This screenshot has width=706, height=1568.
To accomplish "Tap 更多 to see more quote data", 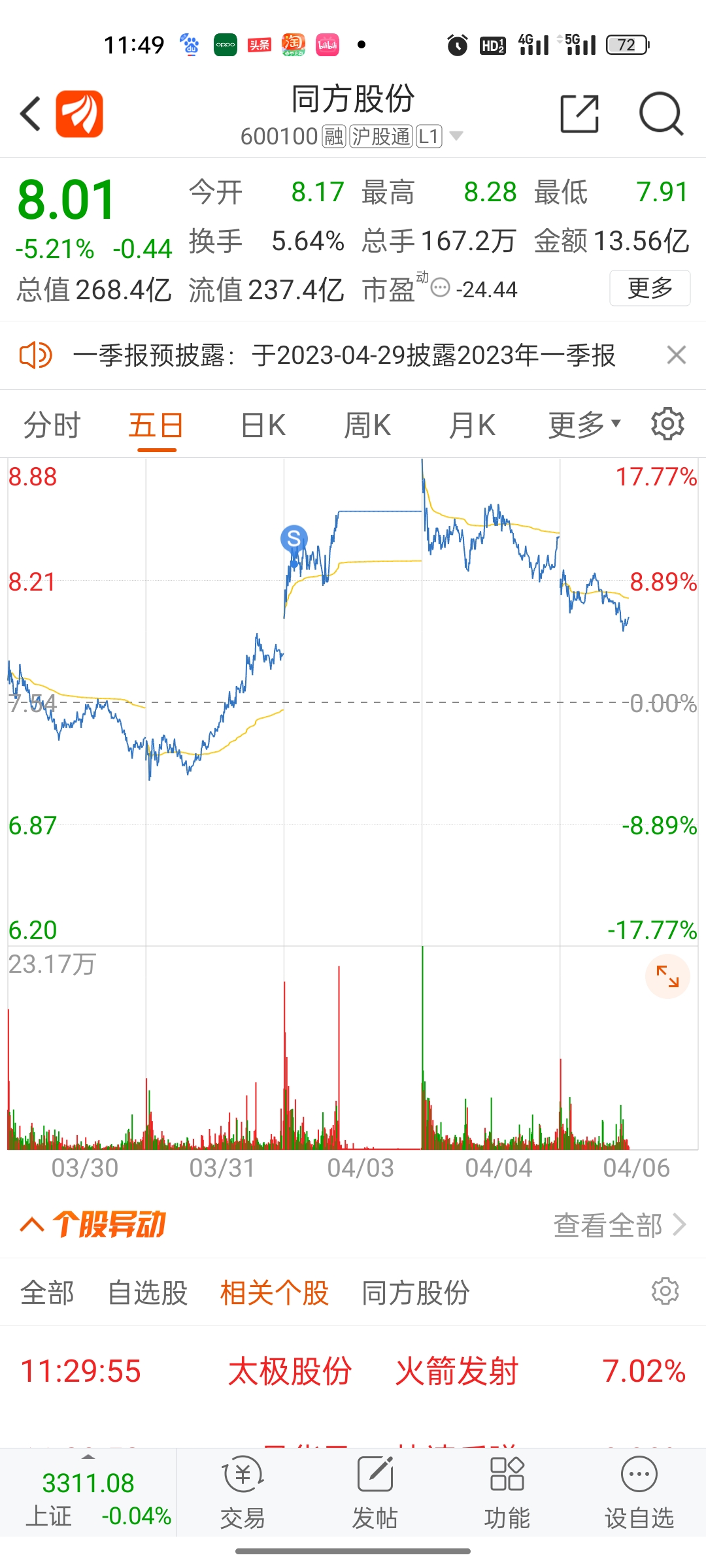I will click(650, 288).
